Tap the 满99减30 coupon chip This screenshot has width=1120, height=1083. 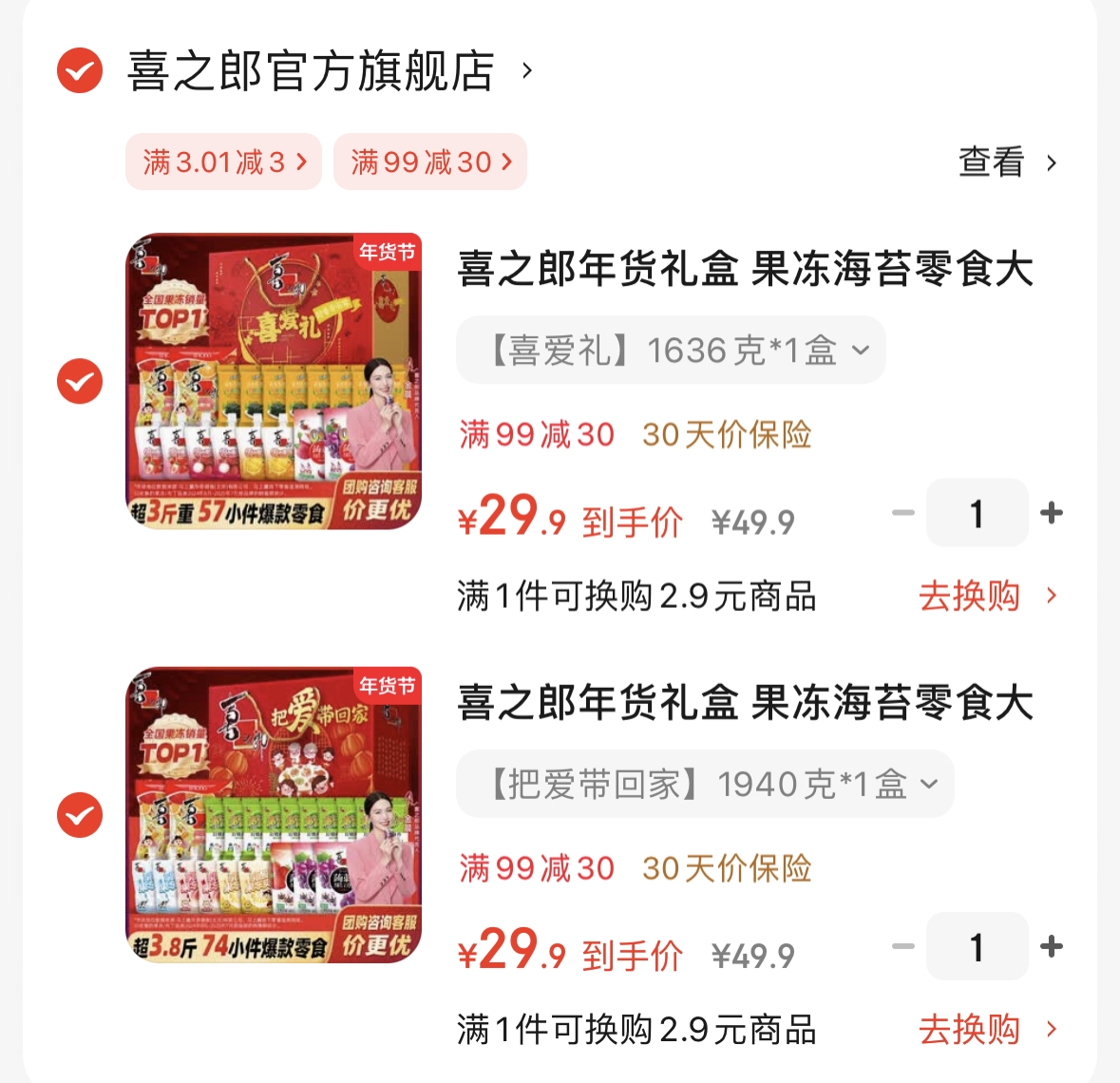[x=429, y=161]
